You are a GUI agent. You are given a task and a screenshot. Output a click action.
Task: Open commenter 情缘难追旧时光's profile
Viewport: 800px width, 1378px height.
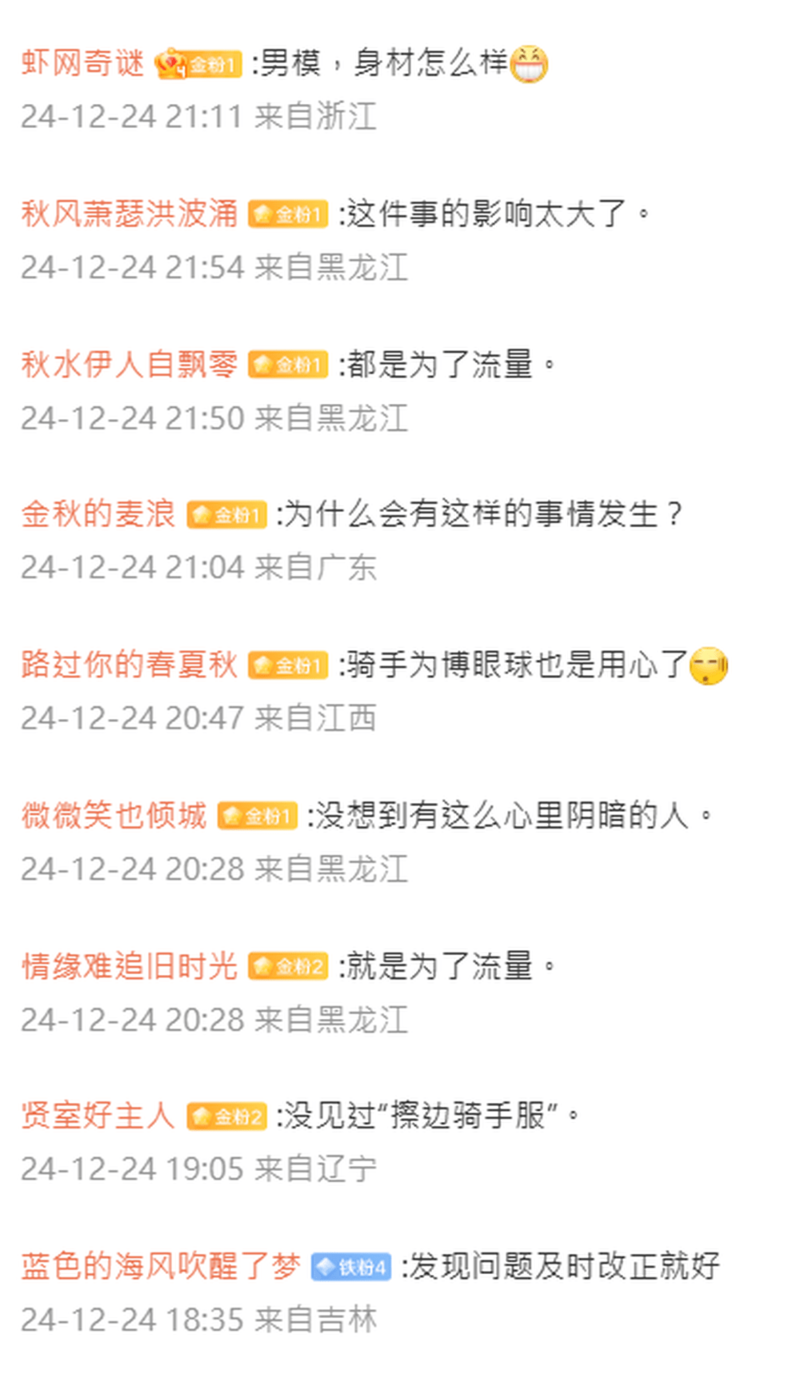pos(129,966)
